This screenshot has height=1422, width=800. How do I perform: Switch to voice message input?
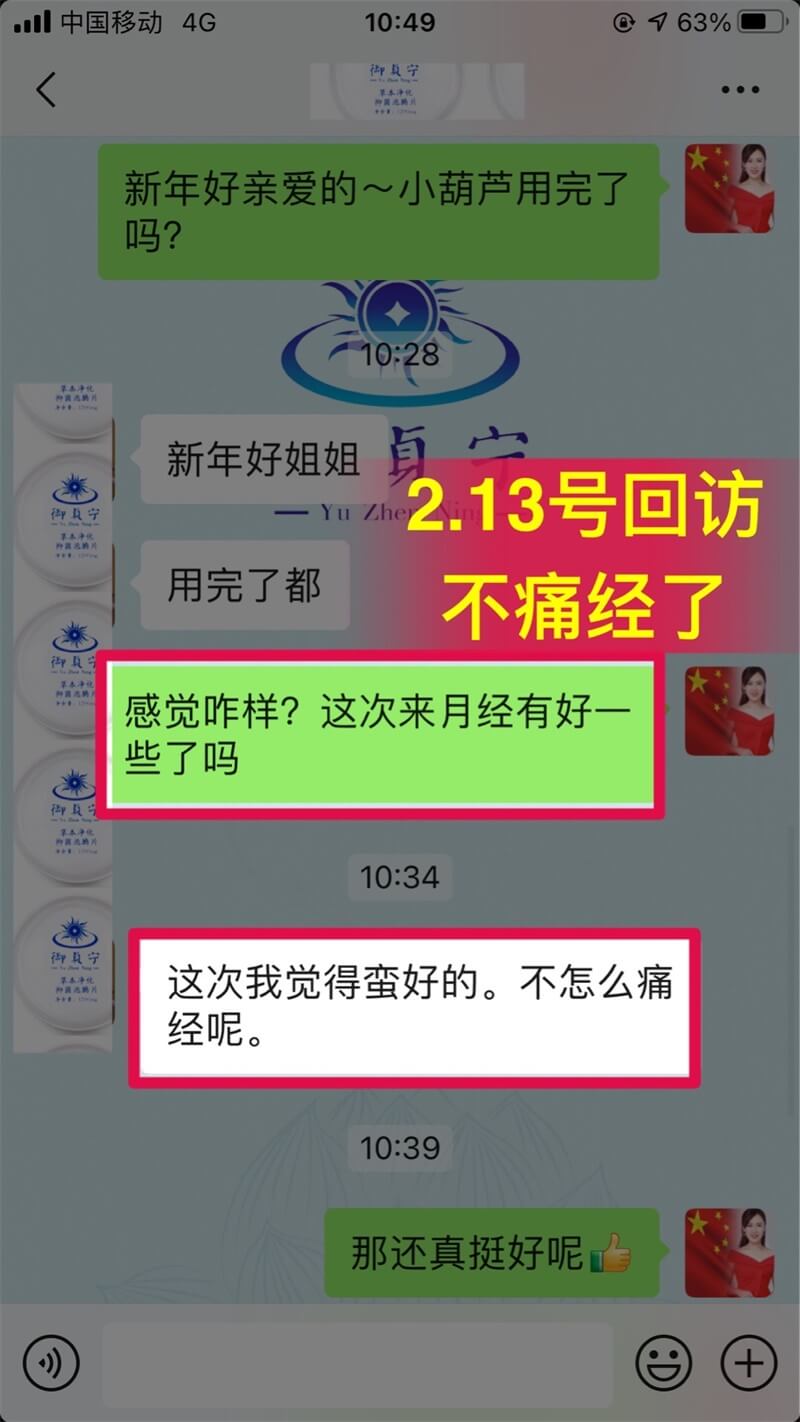click(51, 1362)
